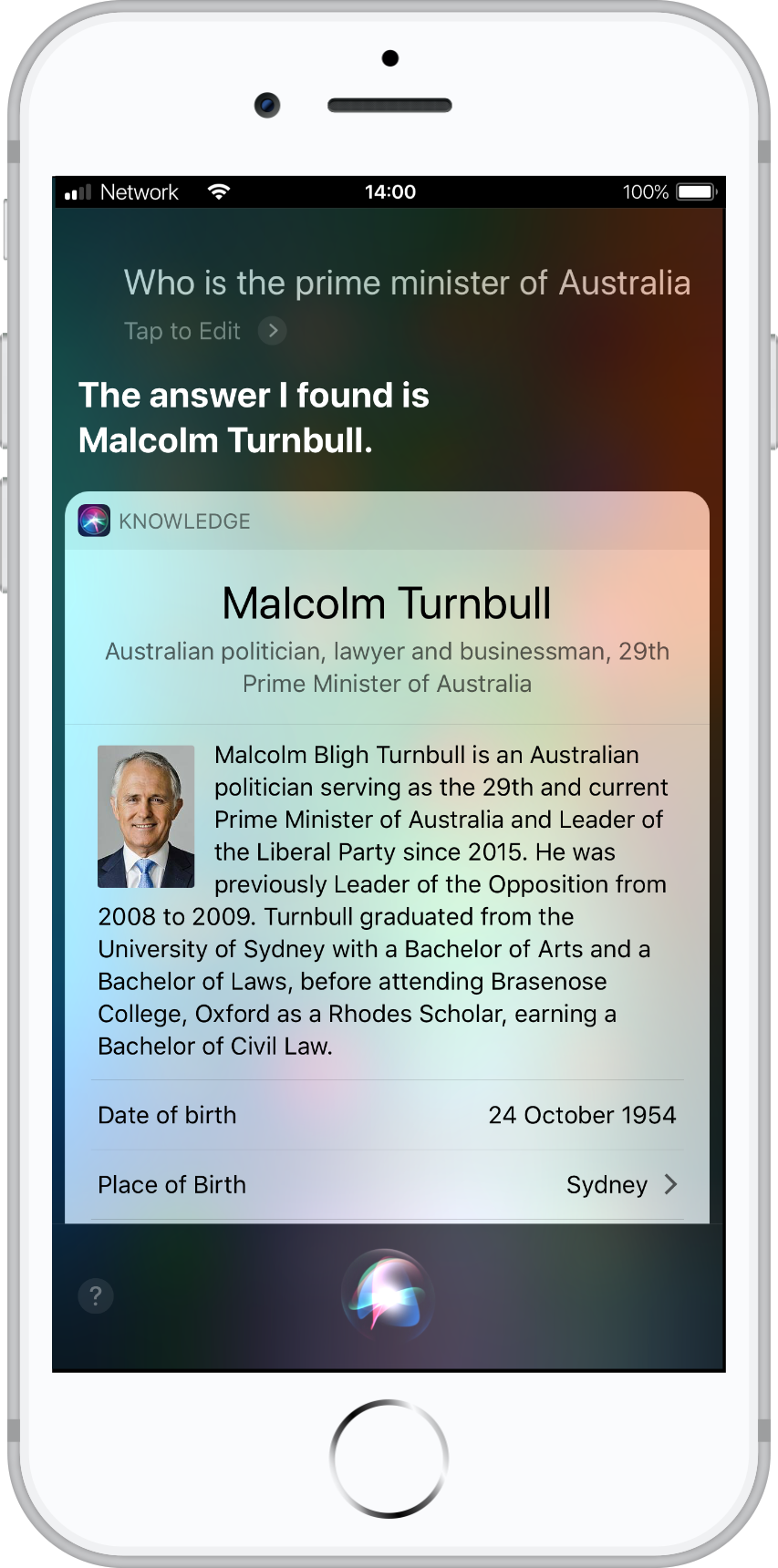Open Place of Birth Sydney row
The height and width of the screenshot is (1568, 778).
click(x=387, y=1184)
